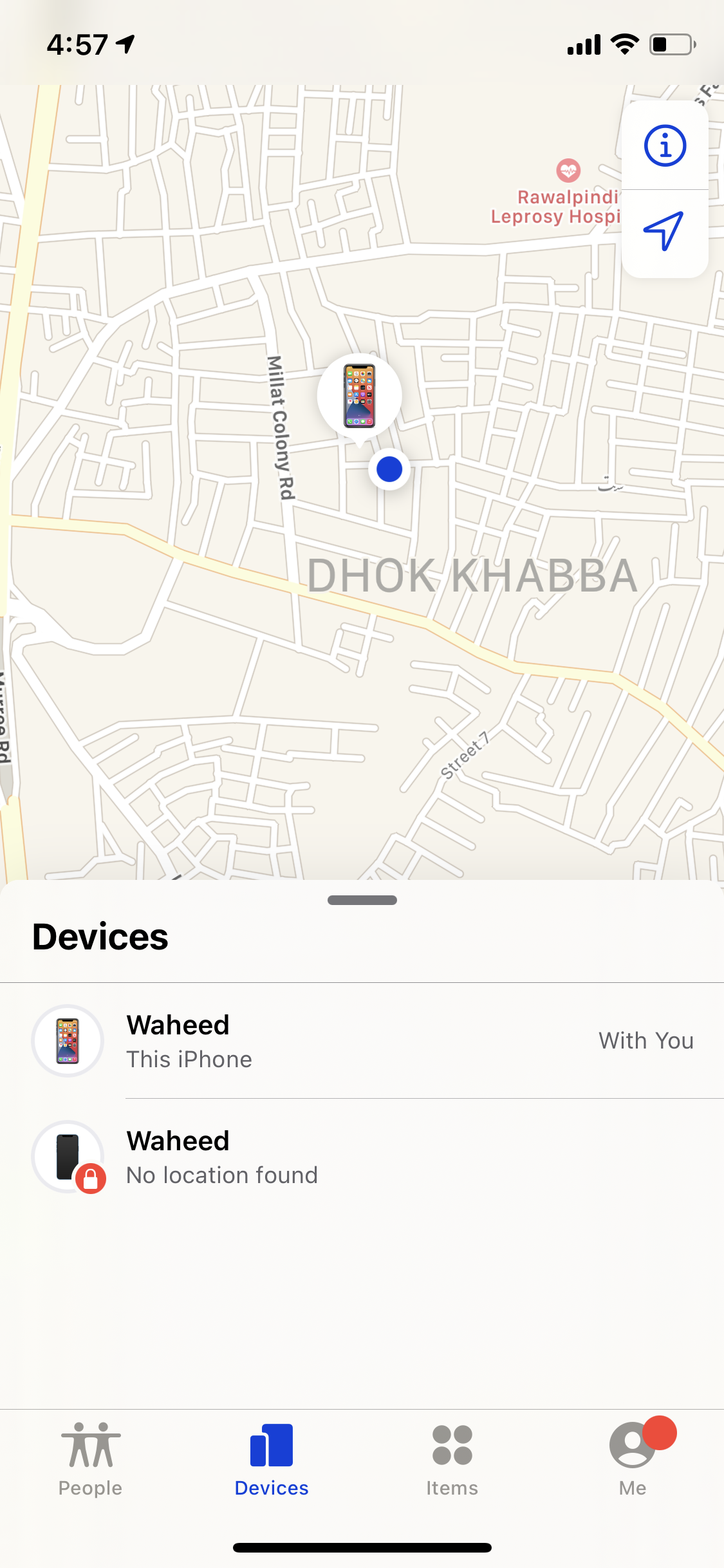Open Waheed's This iPhone device row
Screen dimensions: 724x1568
(x=362, y=1041)
